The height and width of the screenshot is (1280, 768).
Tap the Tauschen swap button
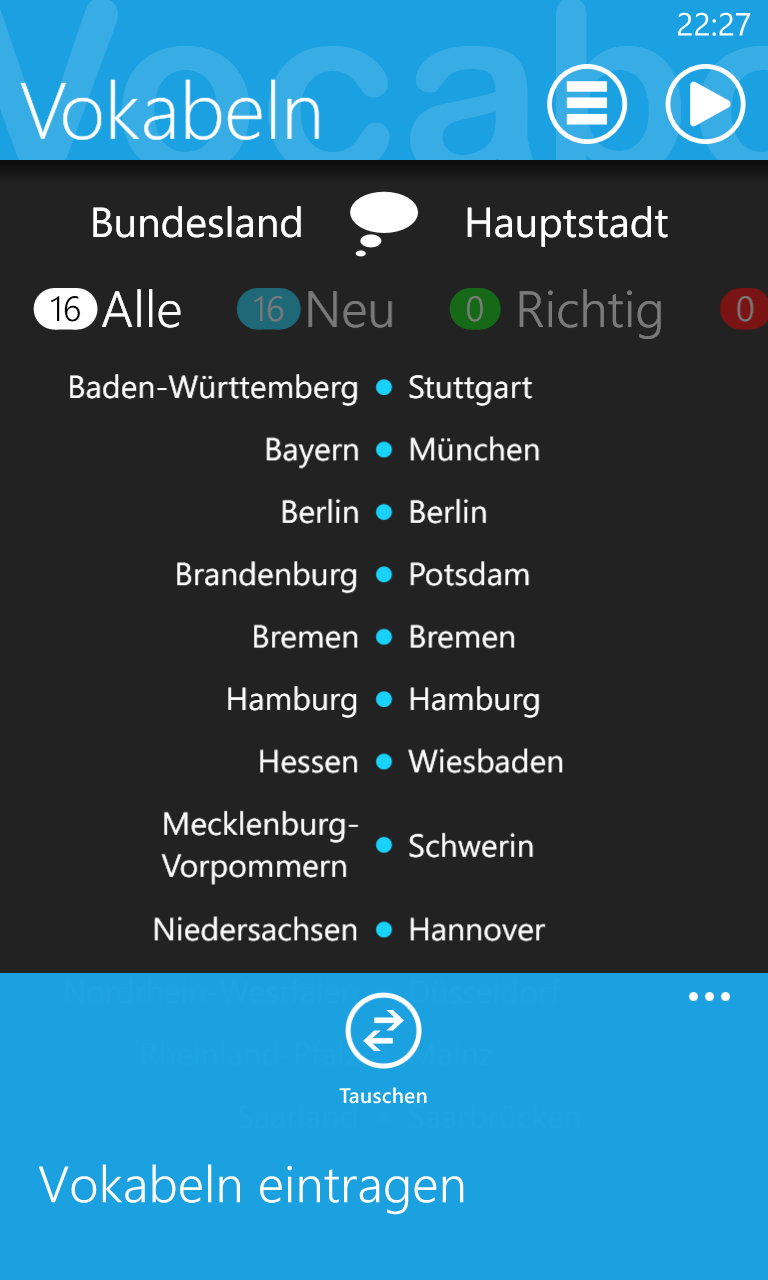(383, 1031)
